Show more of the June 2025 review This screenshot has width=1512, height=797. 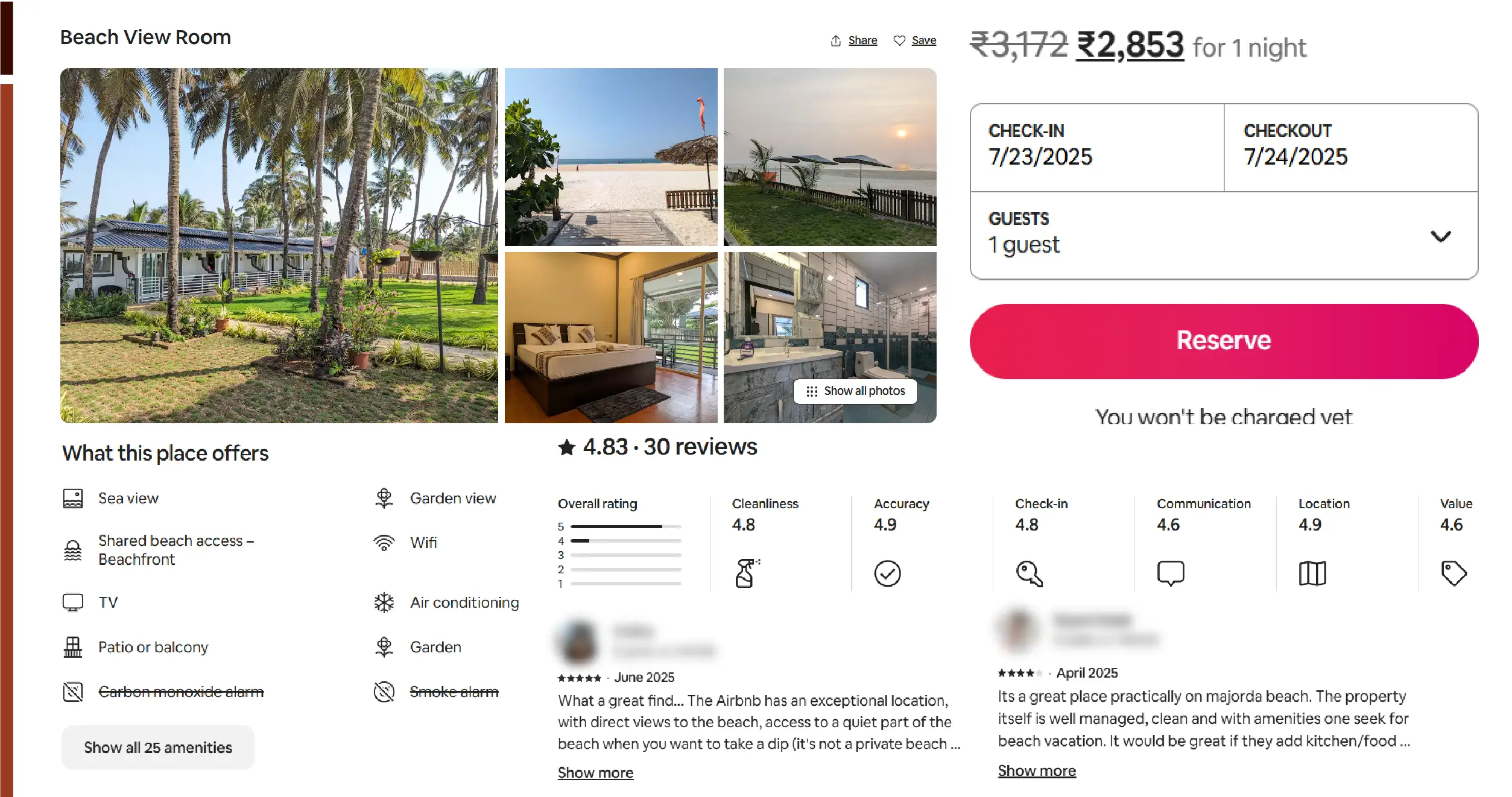pyautogui.click(x=595, y=773)
